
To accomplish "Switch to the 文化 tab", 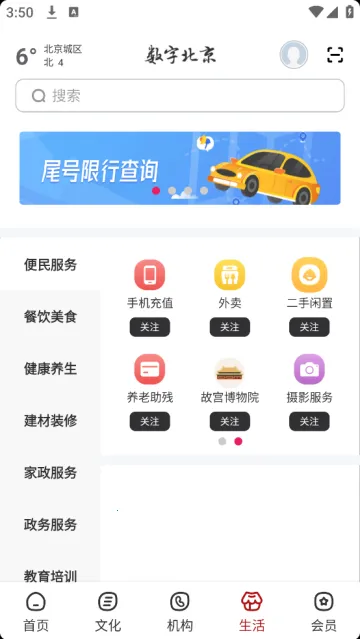I will coord(108,611).
